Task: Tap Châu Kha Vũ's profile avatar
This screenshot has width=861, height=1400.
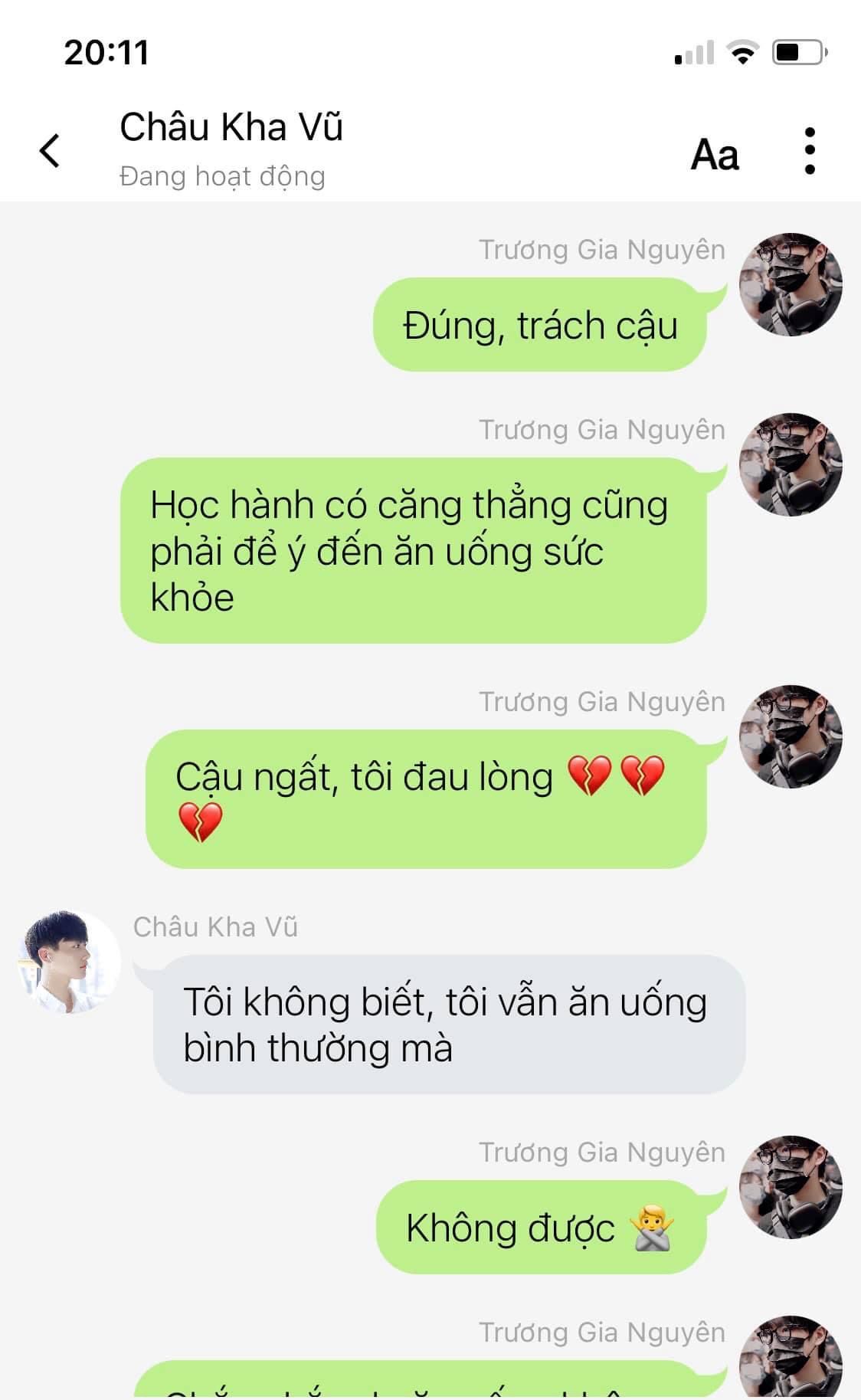Action: (69, 962)
